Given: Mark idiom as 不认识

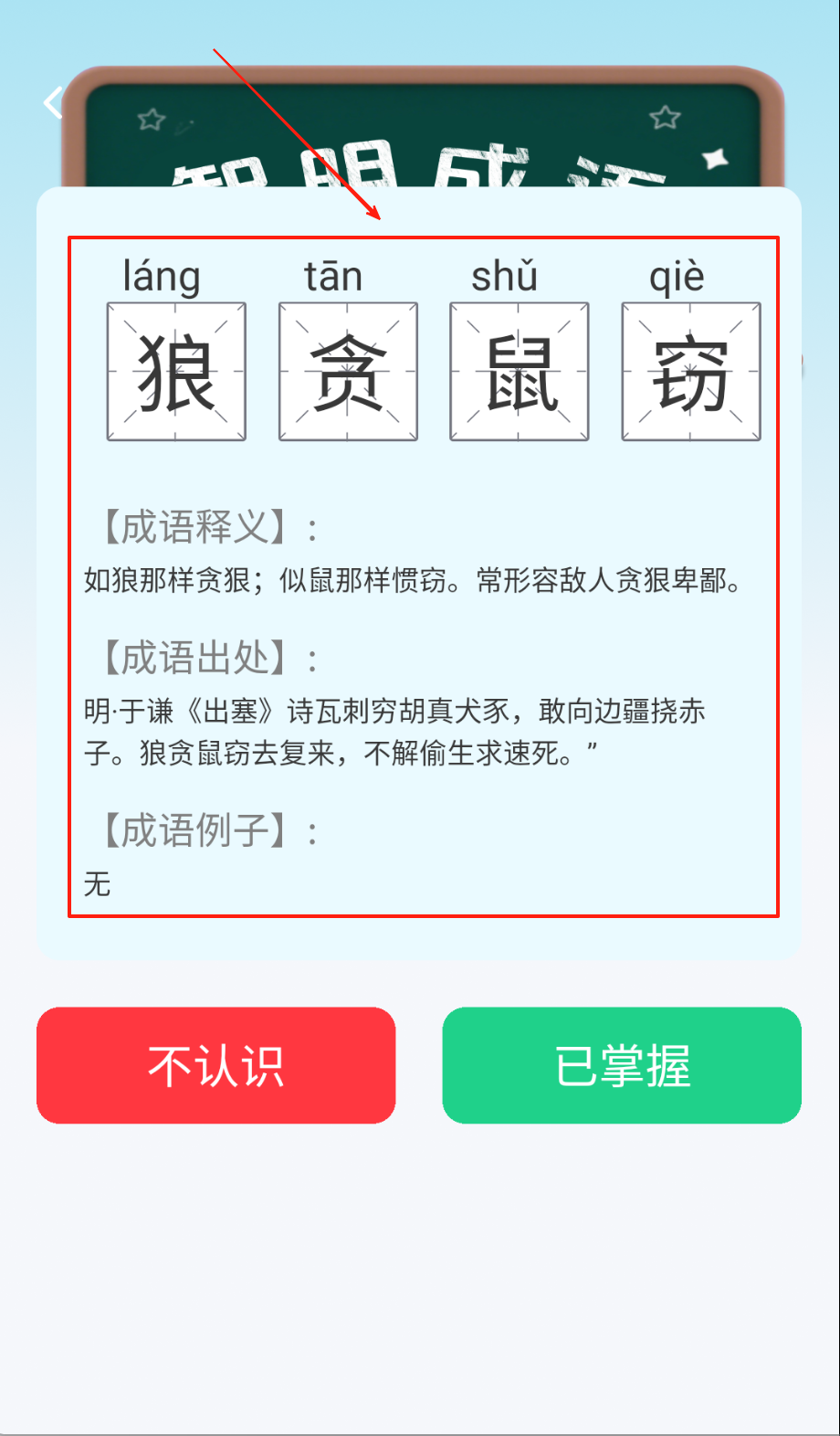Looking at the screenshot, I should 216,1065.
